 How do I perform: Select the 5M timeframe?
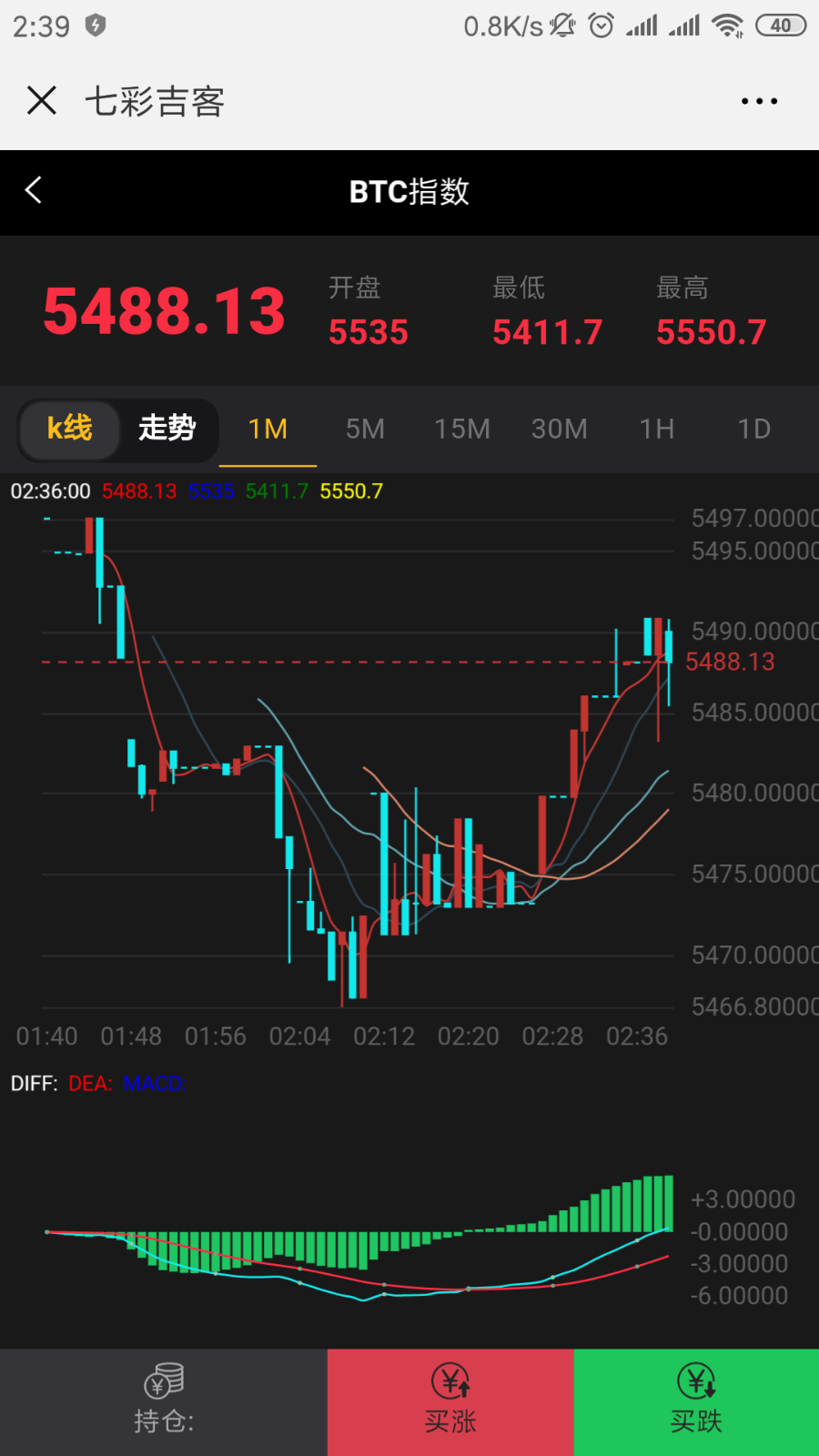(x=365, y=429)
